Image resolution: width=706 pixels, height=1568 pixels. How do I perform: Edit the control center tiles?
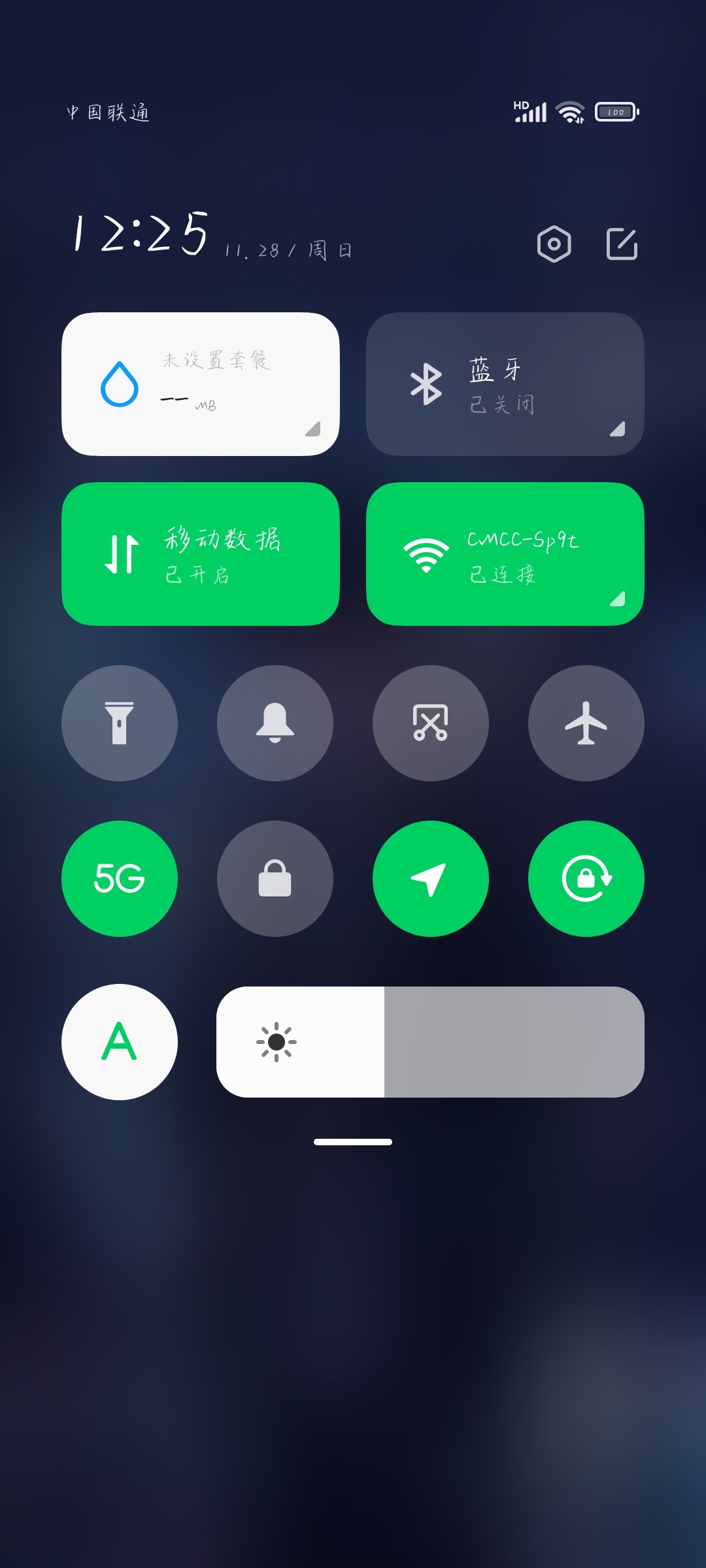(x=622, y=244)
